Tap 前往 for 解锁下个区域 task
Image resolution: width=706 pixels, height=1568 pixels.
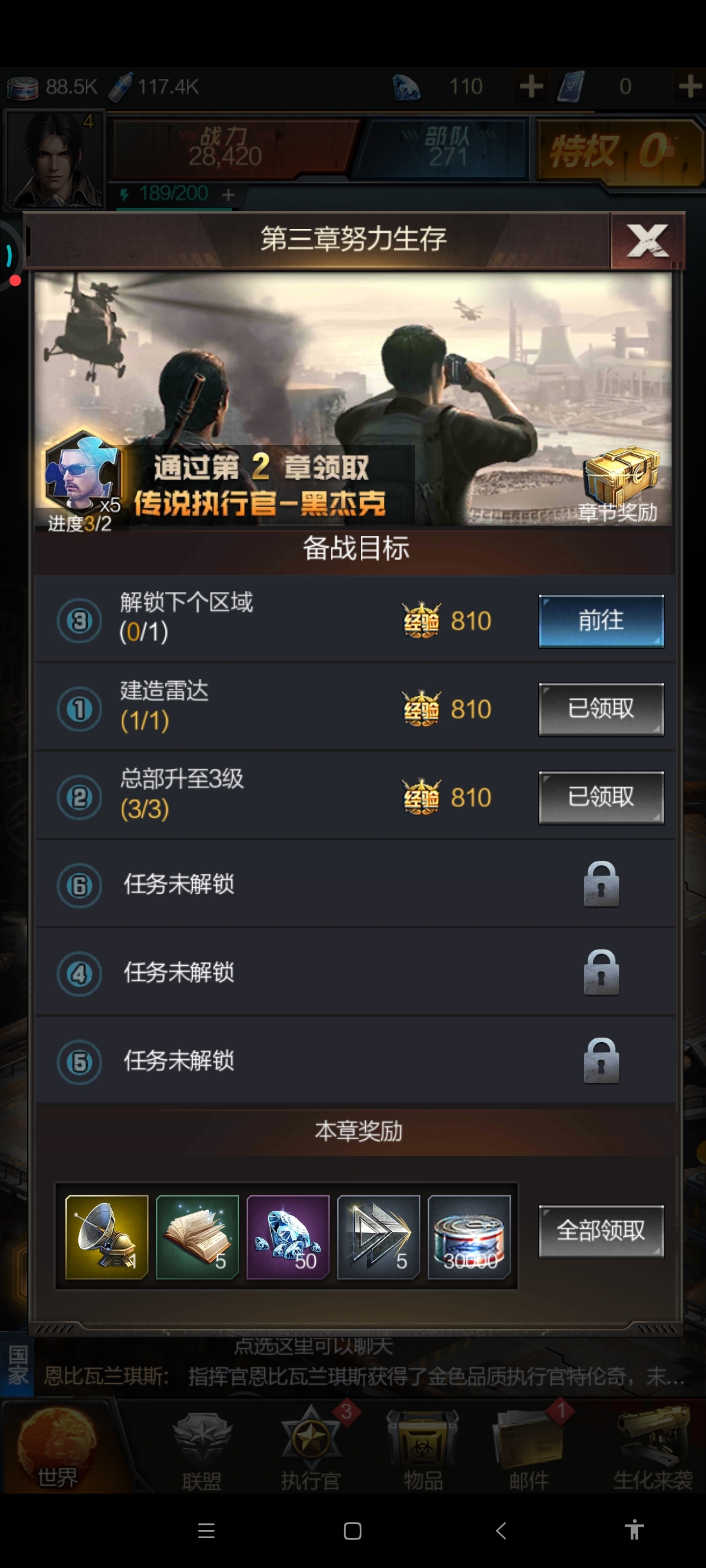[601, 621]
